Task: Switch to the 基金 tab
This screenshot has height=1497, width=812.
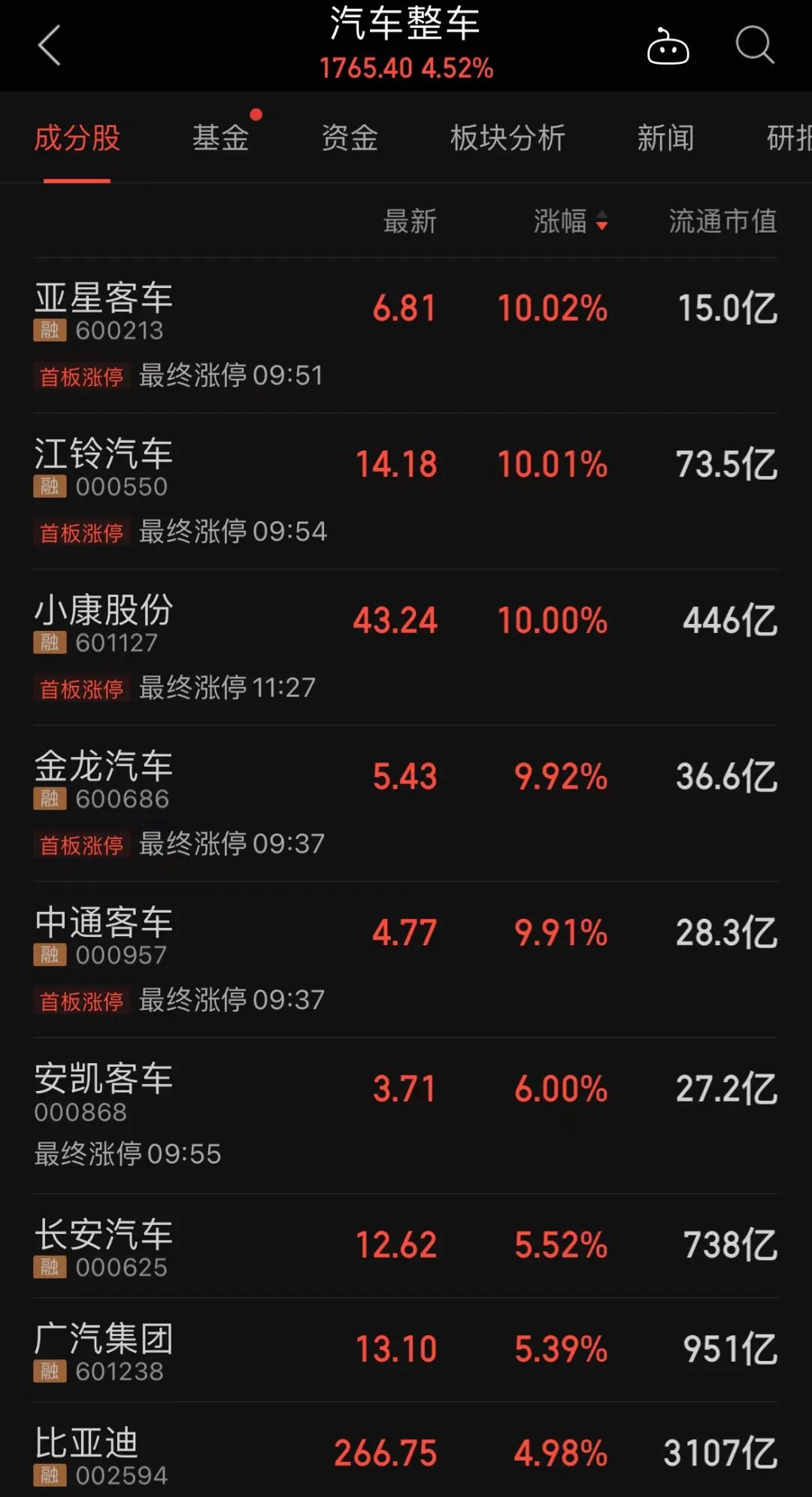Action: tap(220, 138)
